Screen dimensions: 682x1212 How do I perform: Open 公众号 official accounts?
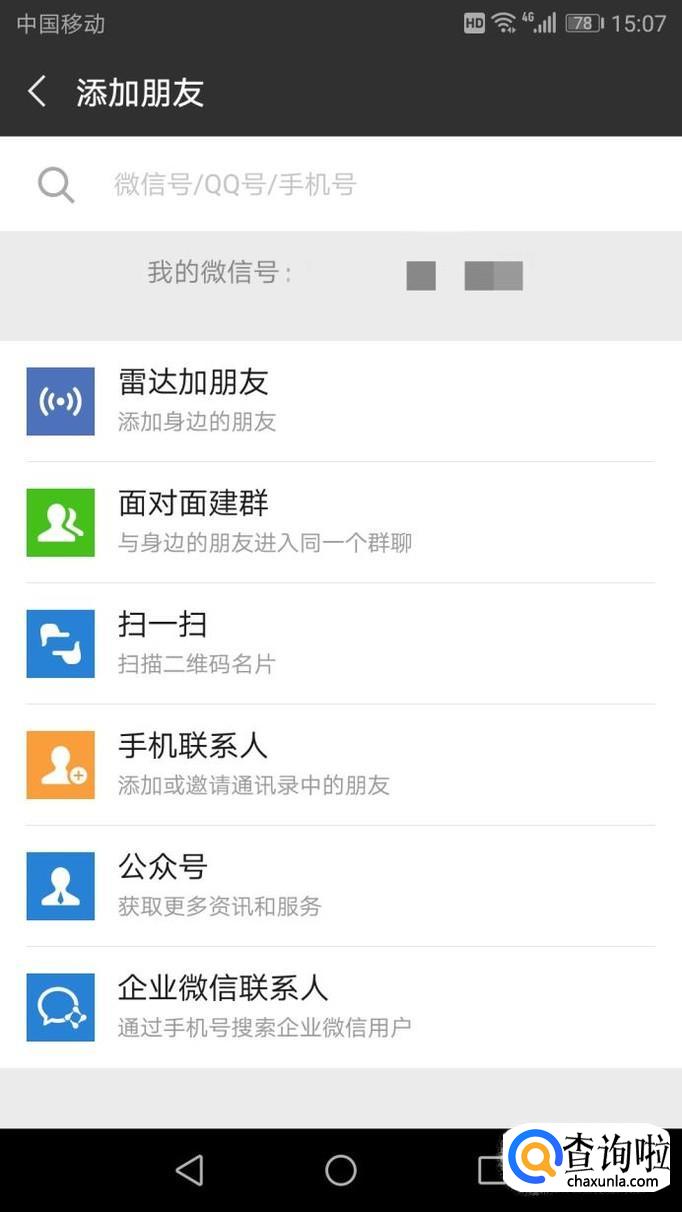[340, 885]
